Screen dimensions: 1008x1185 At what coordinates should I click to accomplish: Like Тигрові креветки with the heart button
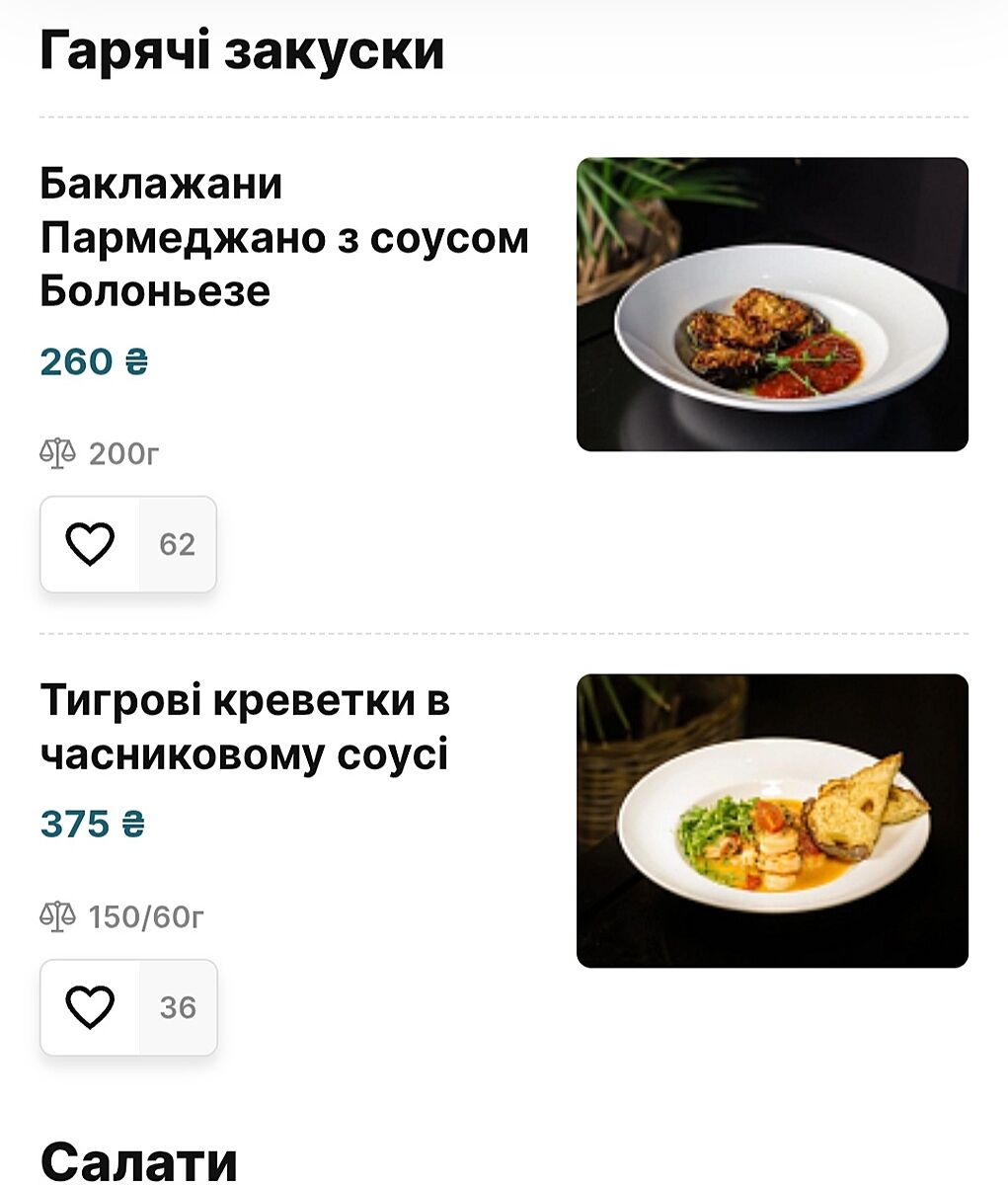(x=90, y=1007)
